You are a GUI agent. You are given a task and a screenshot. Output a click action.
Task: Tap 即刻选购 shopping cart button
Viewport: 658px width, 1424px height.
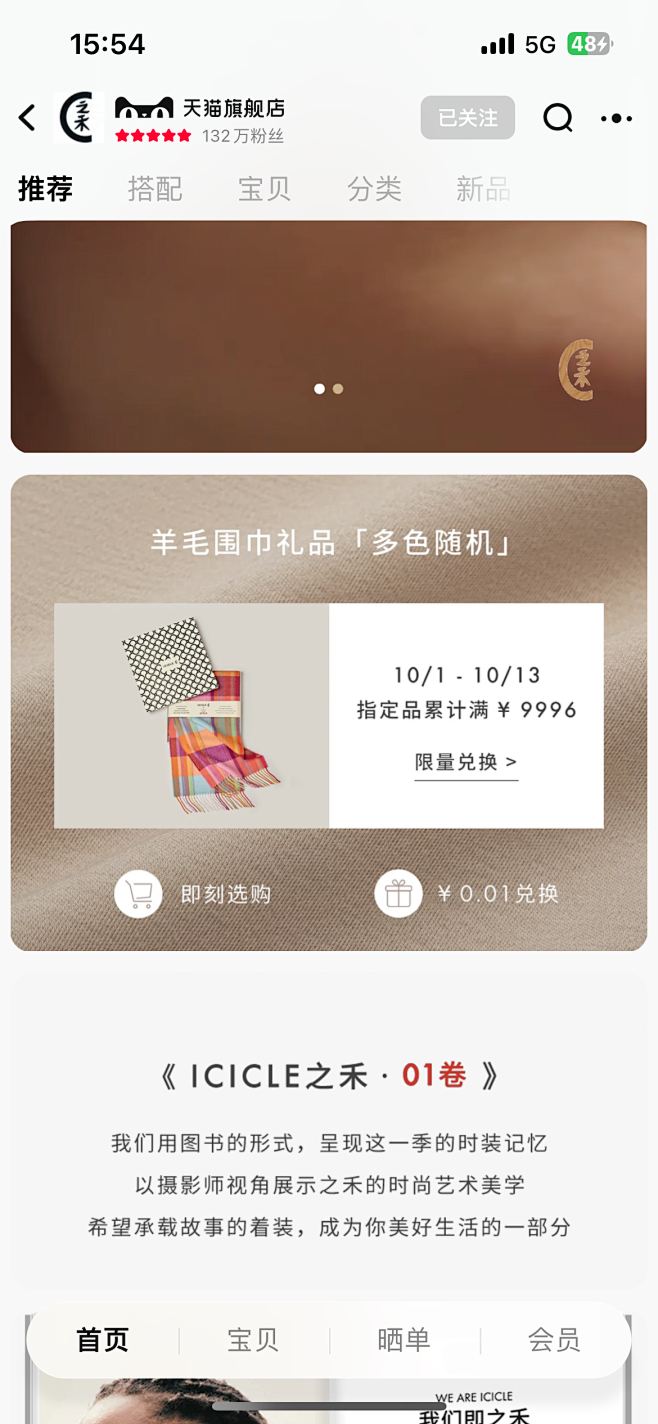coord(193,894)
